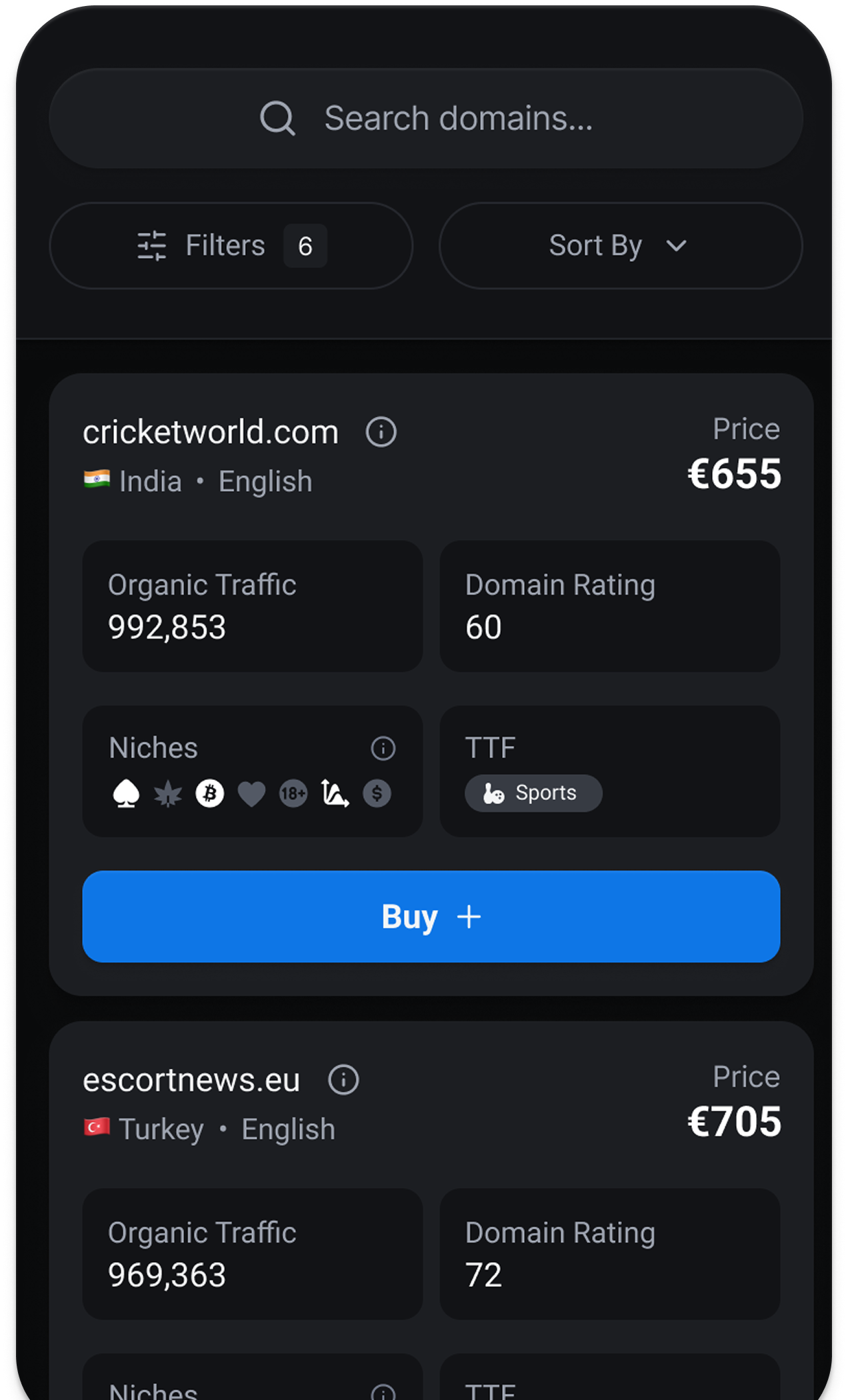Image resolution: width=848 pixels, height=1400 pixels.
Task: Expand the Sort By dropdown
Action: (620, 246)
